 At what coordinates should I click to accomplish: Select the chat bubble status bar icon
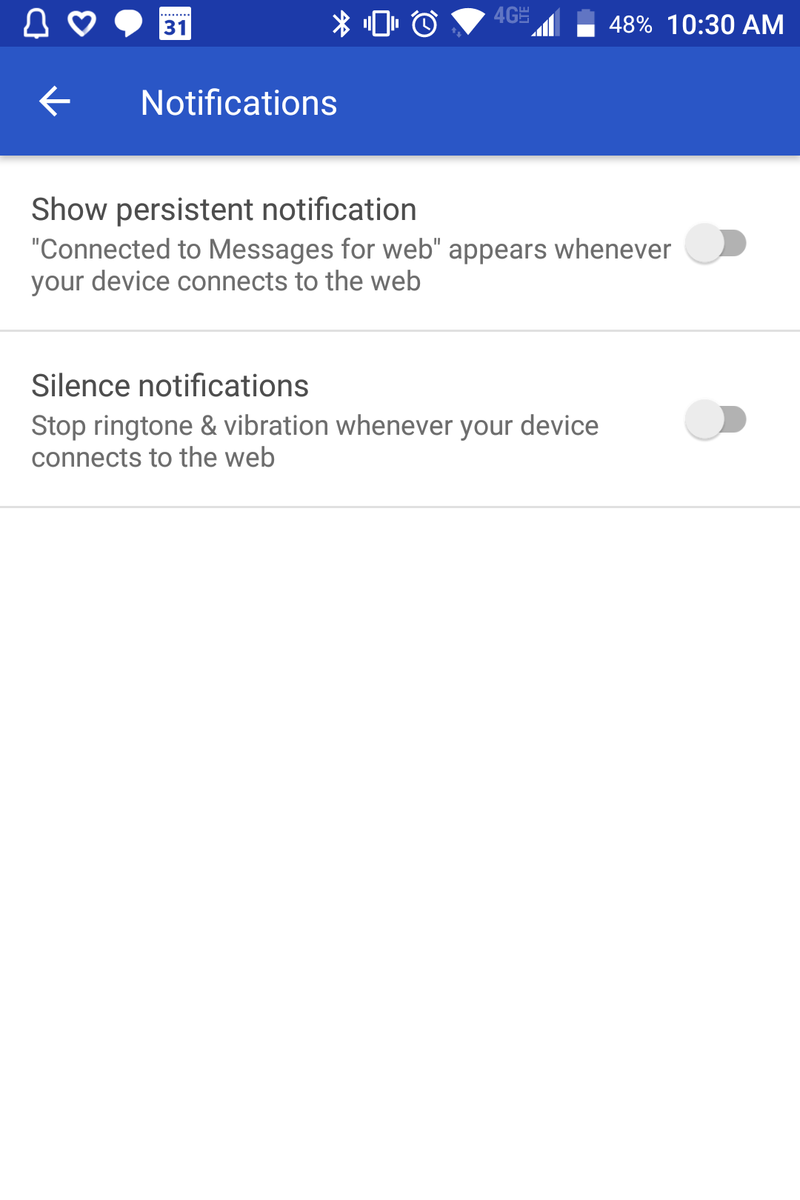[127, 22]
